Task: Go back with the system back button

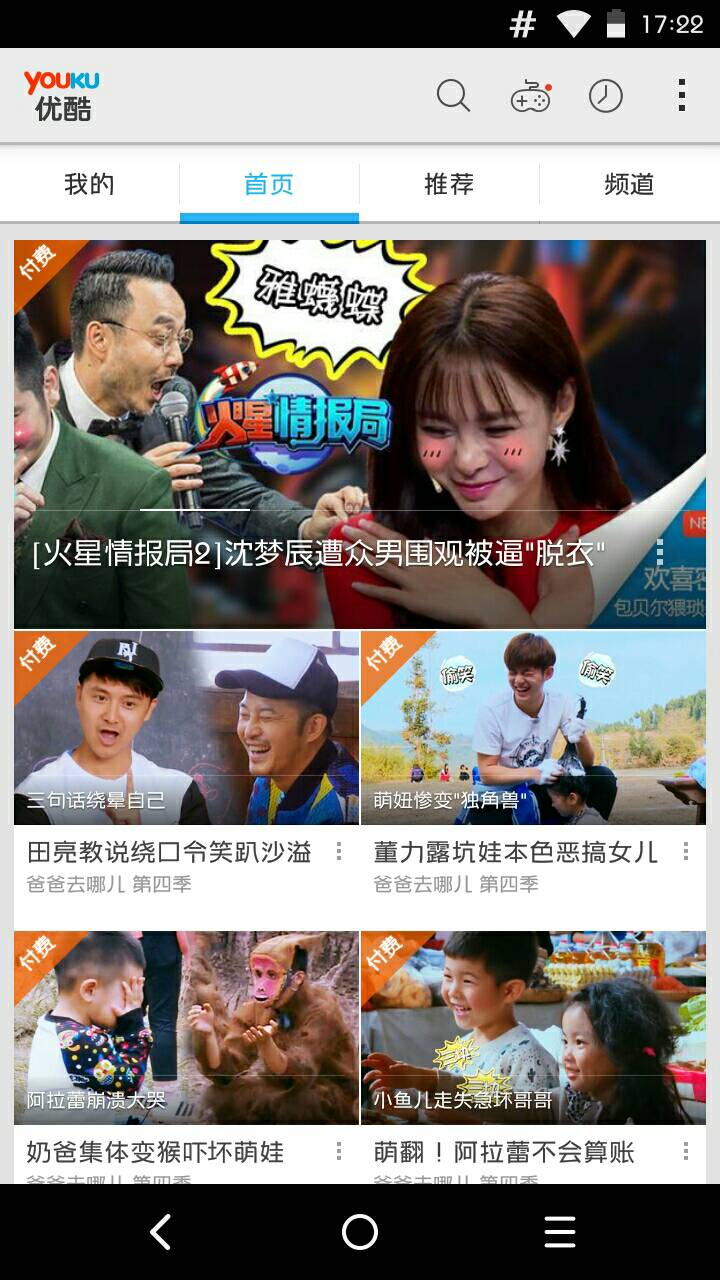Action: 160,1232
